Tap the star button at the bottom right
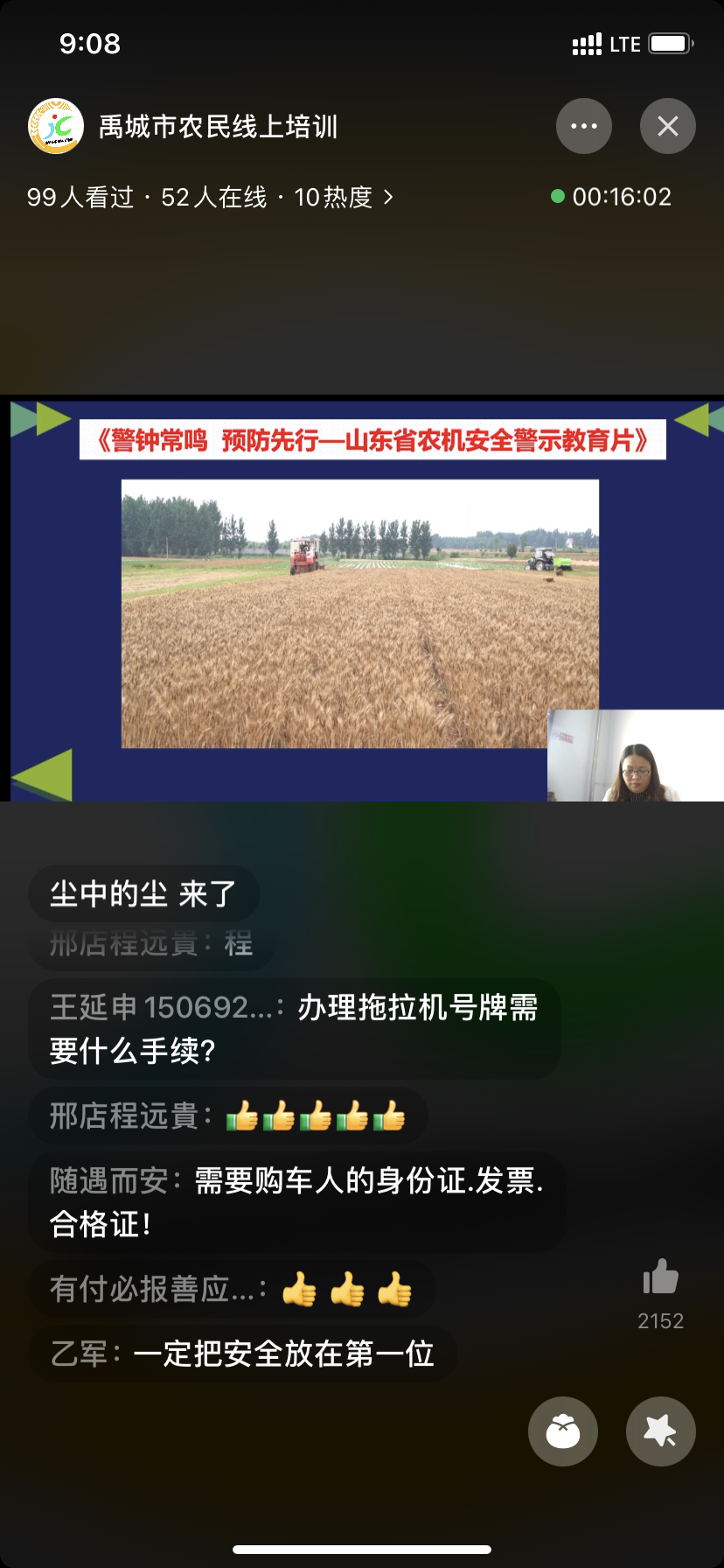The image size is (724, 1568). pos(660,1431)
